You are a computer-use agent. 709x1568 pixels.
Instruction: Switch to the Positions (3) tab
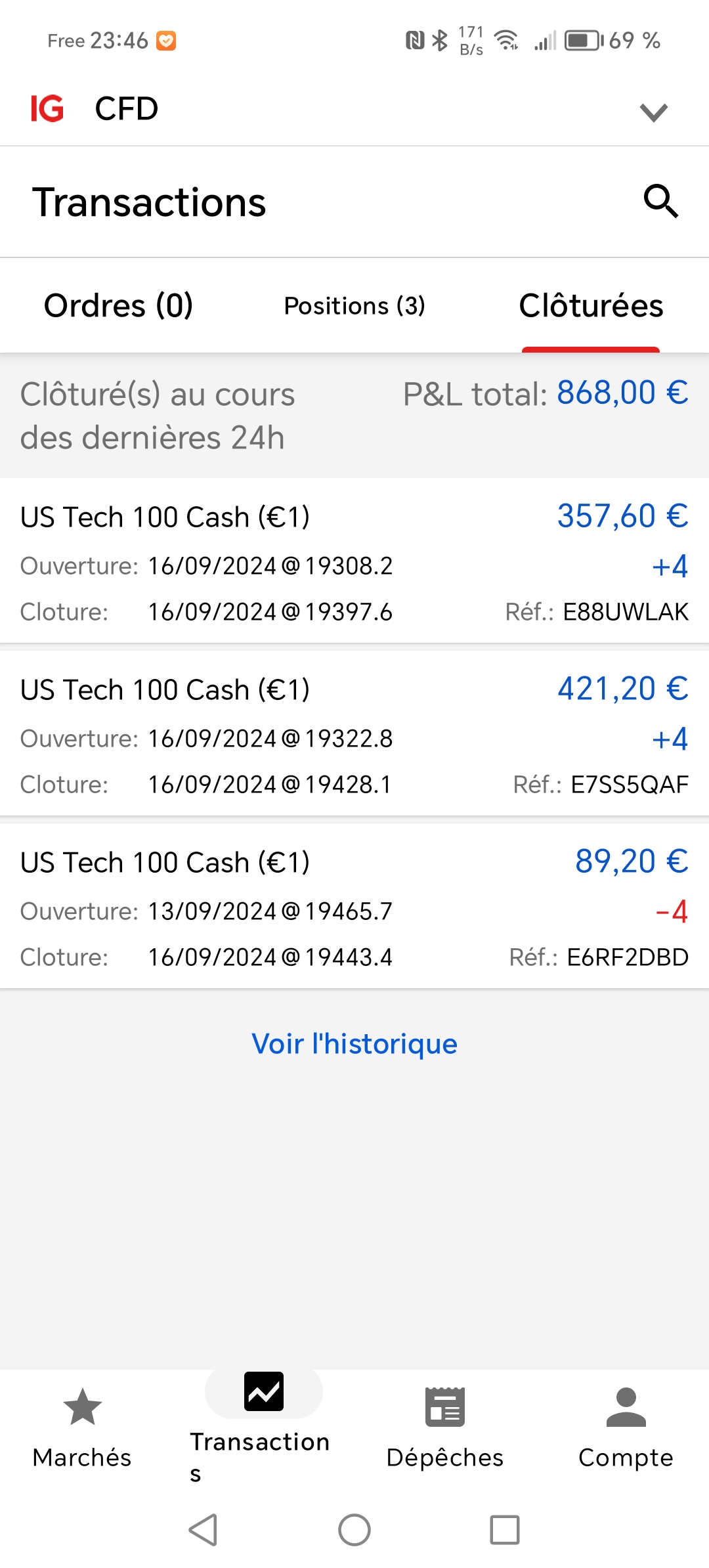click(354, 306)
